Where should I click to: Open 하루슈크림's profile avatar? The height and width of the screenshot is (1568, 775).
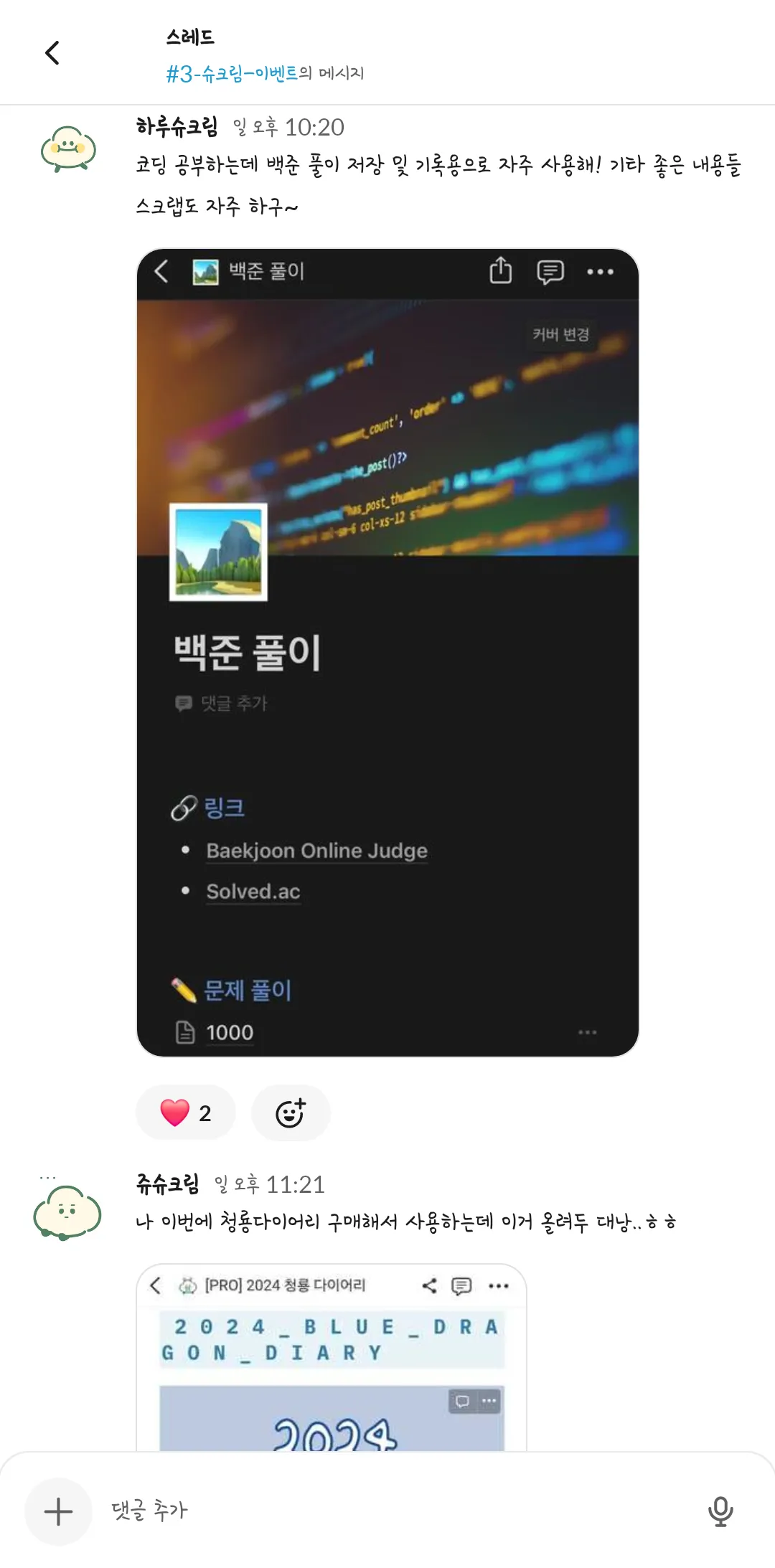(x=68, y=149)
